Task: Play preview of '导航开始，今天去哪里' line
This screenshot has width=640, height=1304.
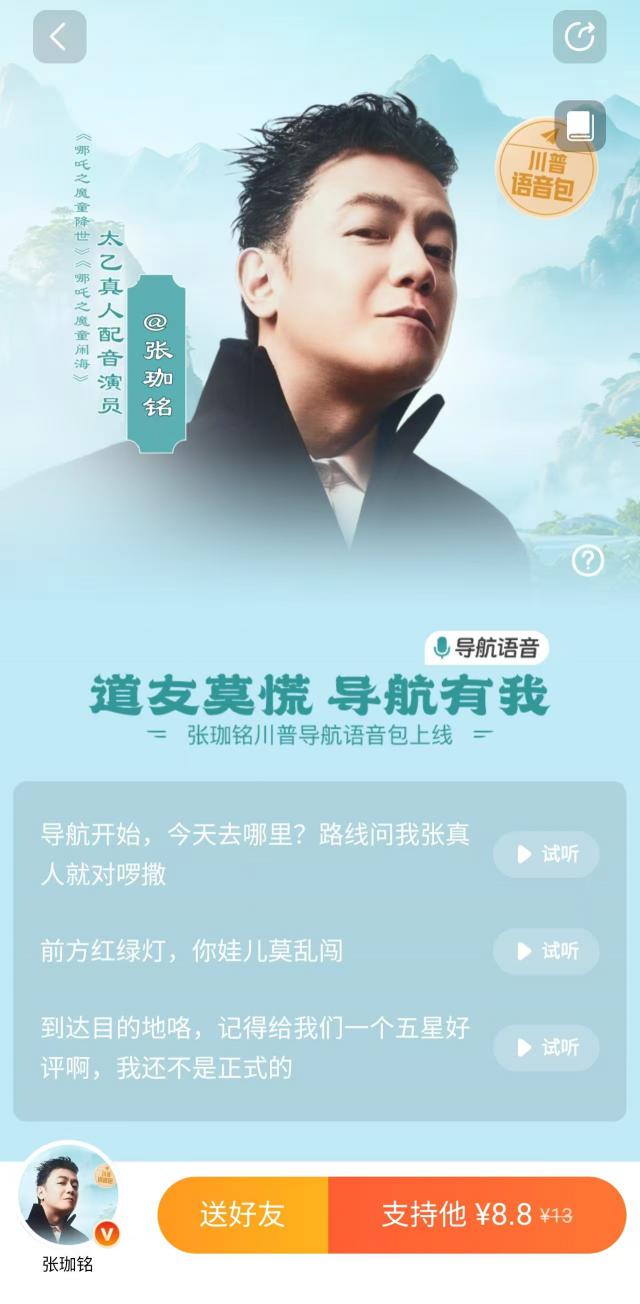Action: [x=546, y=854]
